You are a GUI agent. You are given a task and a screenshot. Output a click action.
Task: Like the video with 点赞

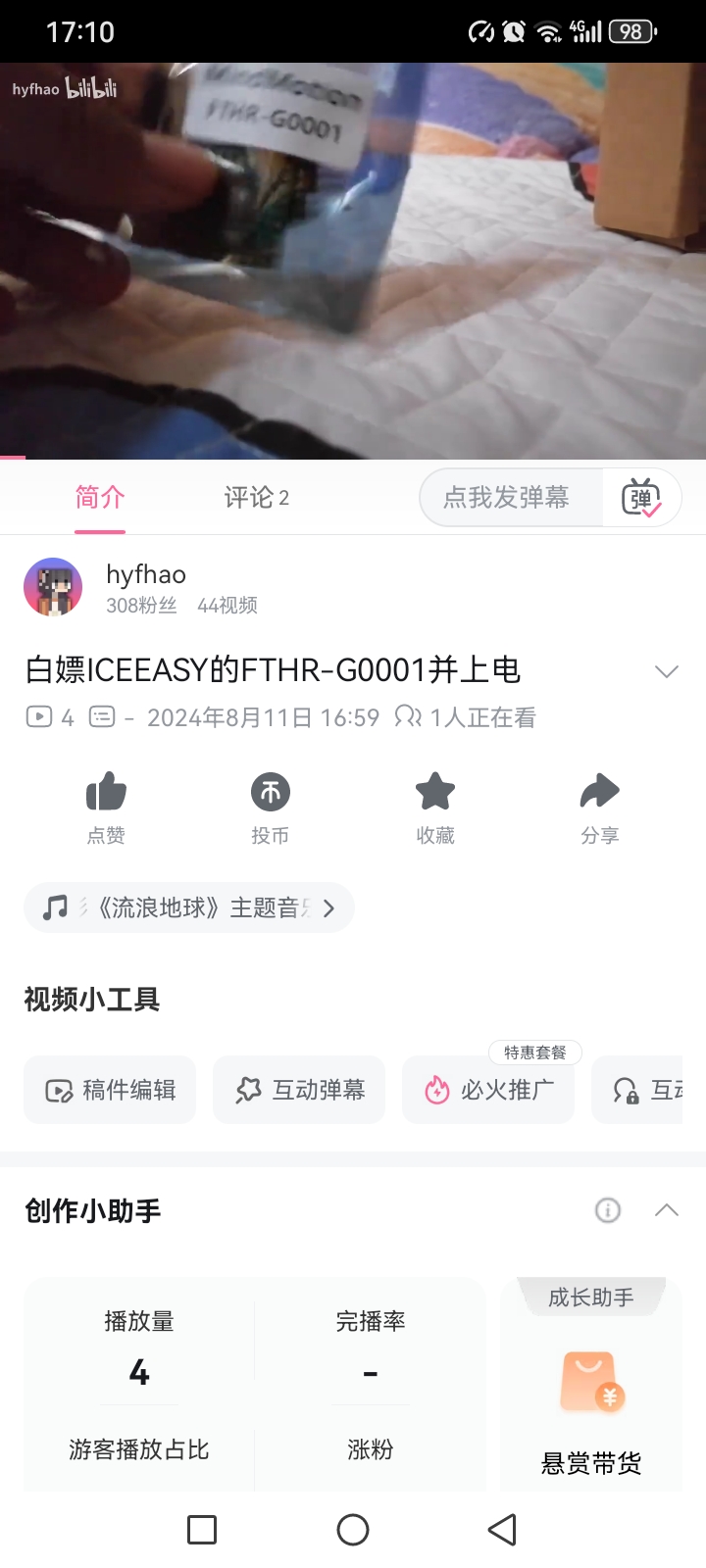[x=106, y=807]
